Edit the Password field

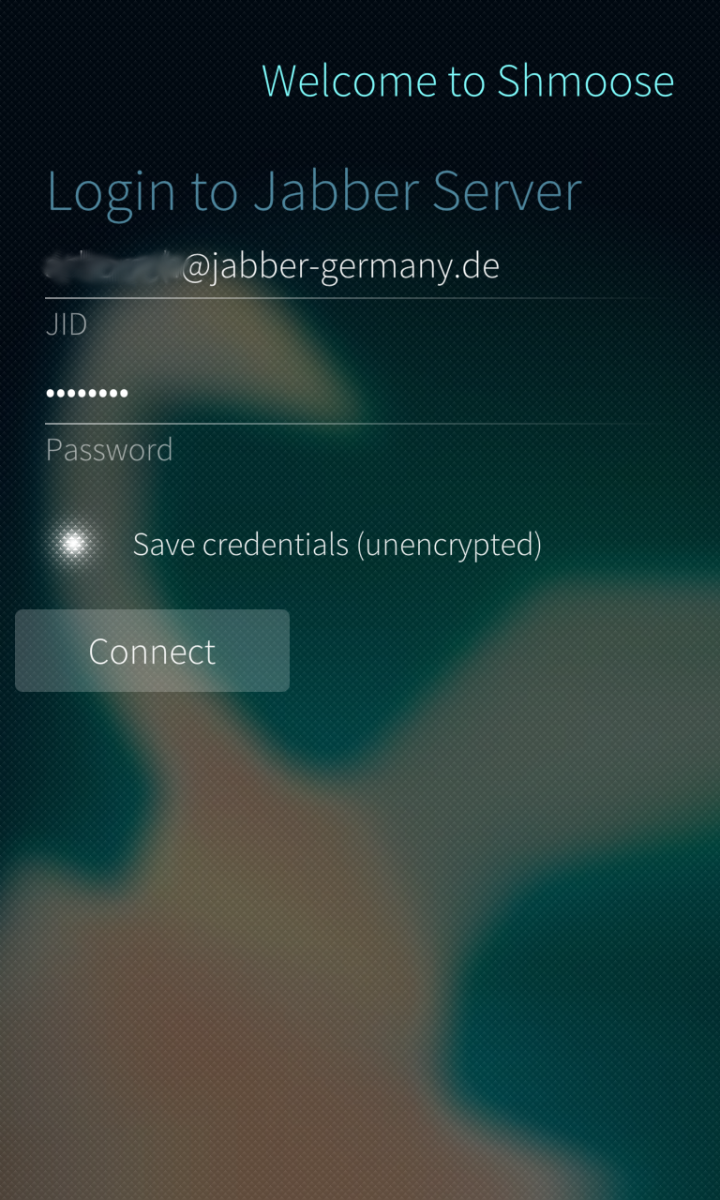[x=350, y=394]
